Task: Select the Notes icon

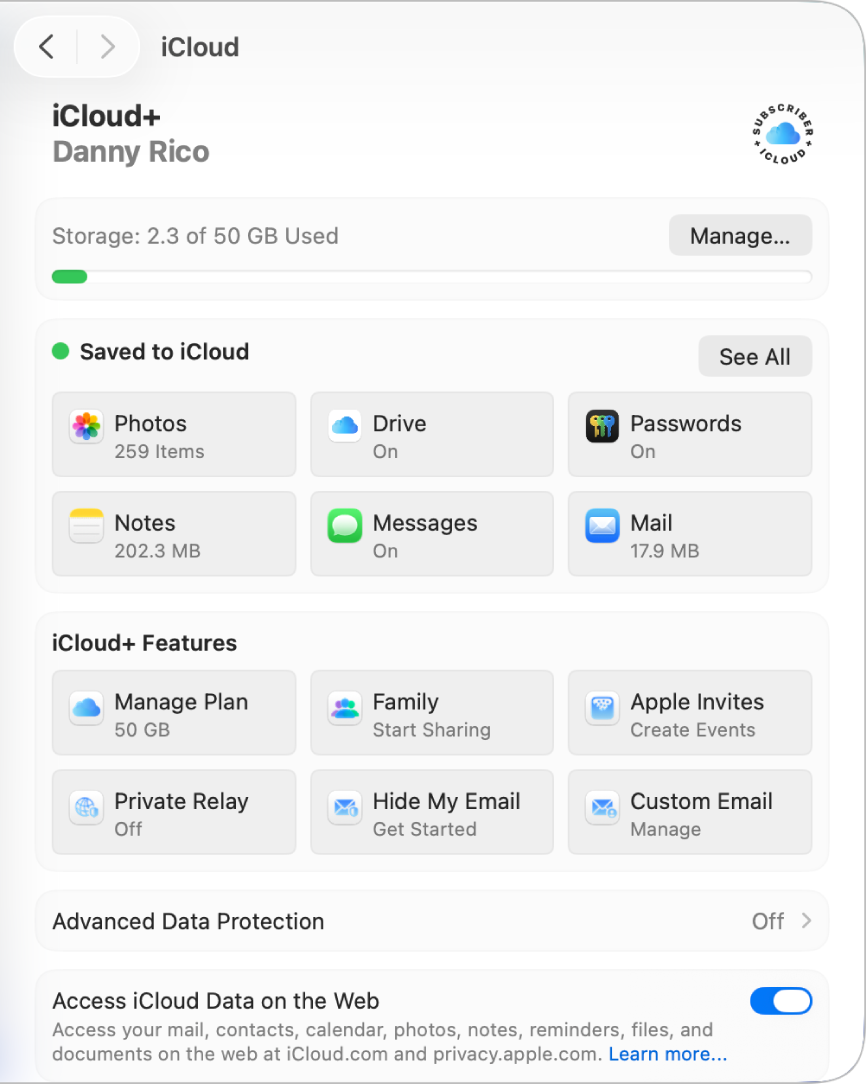Action: click(x=86, y=524)
